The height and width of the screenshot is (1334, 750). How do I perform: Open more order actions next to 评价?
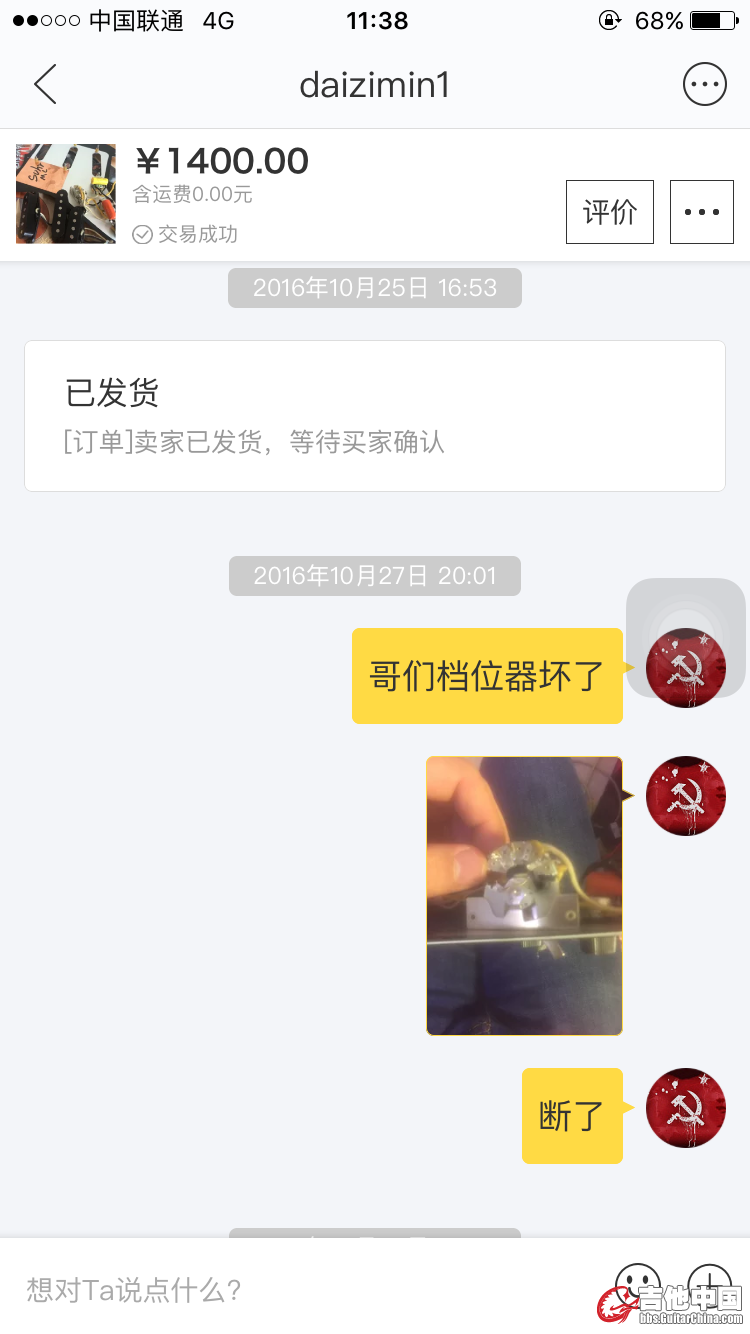tap(701, 212)
